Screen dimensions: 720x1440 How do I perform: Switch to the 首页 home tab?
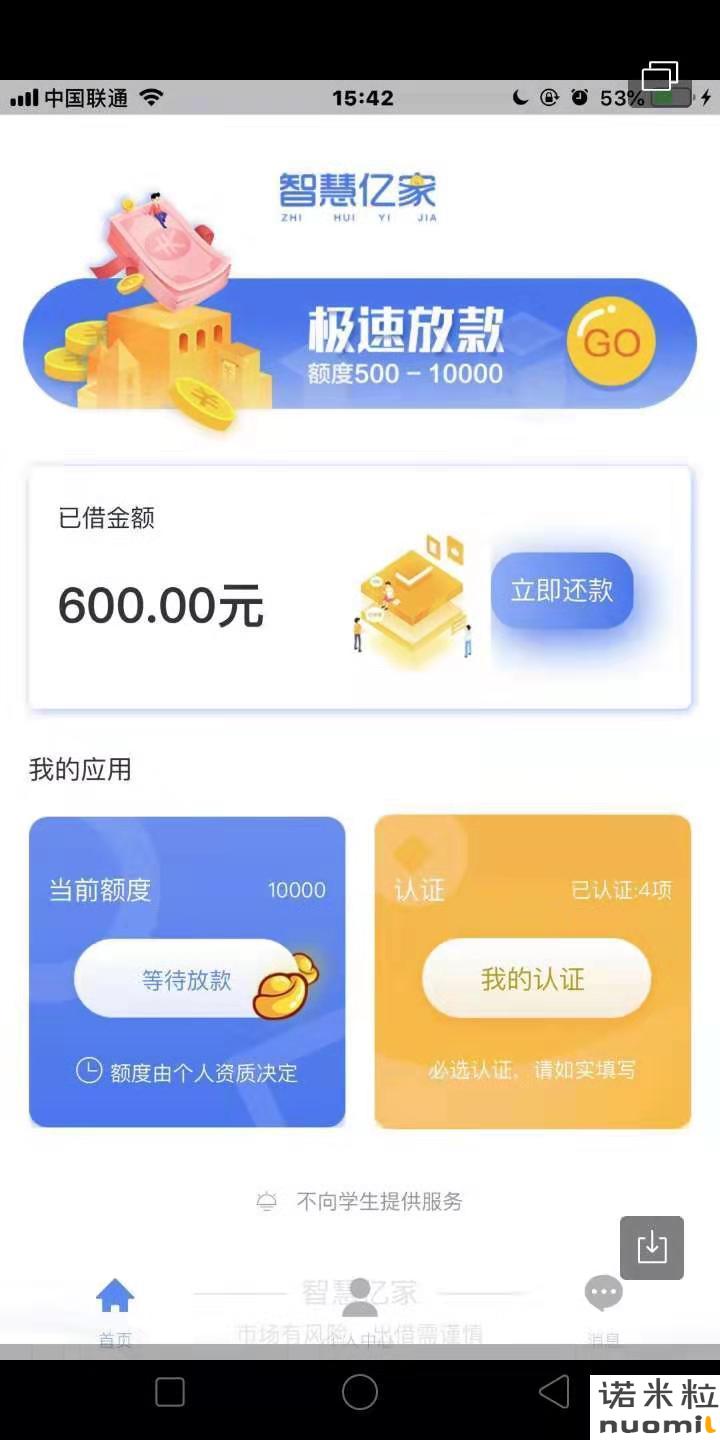pos(115,1311)
